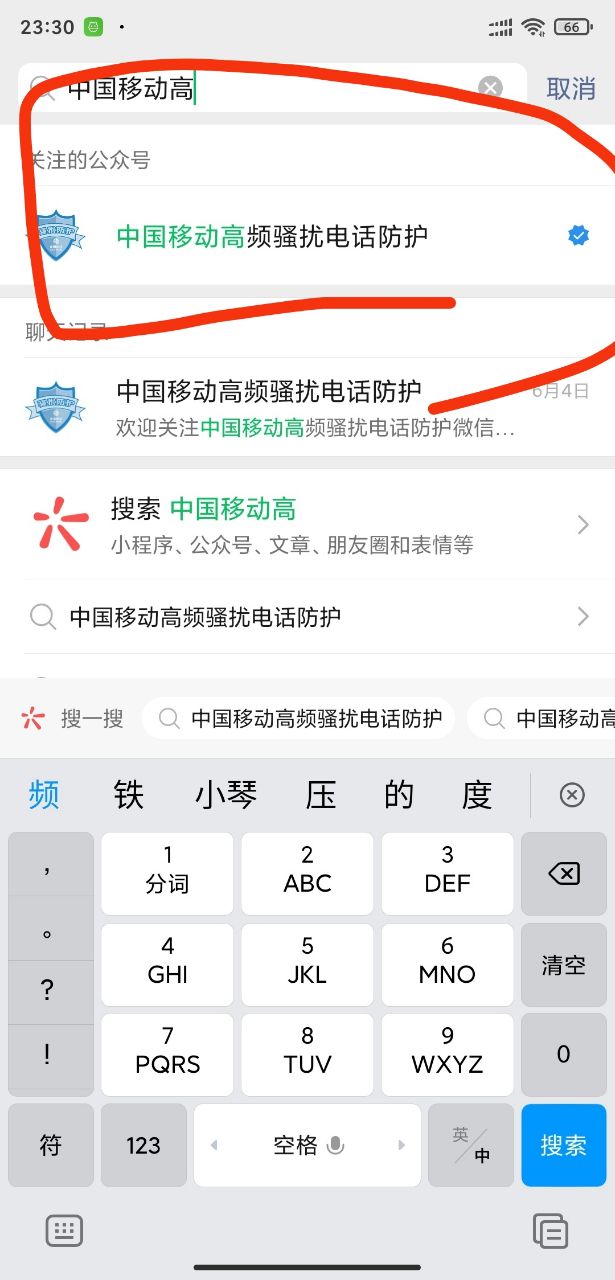Pick candidate 小琴 from suggestions
Image resolution: width=615 pixels, height=1280 pixels.
pos(226,795)
